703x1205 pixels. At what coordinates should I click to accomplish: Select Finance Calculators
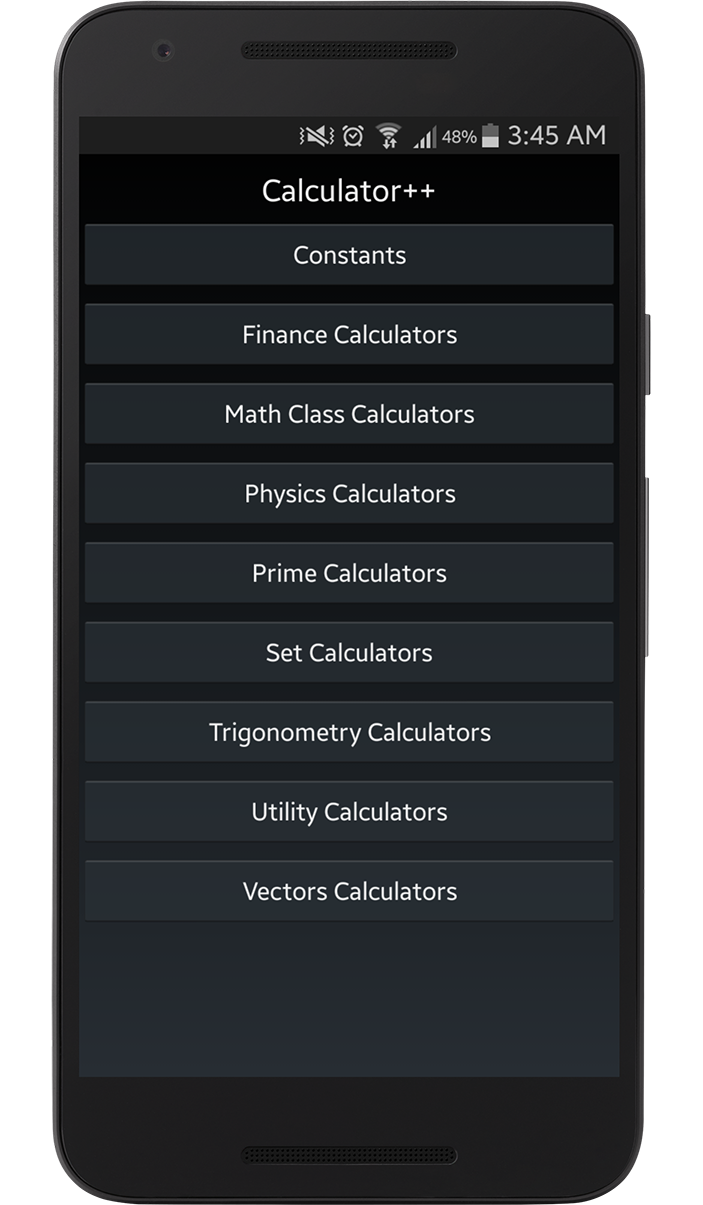click(x=349, y=334)
